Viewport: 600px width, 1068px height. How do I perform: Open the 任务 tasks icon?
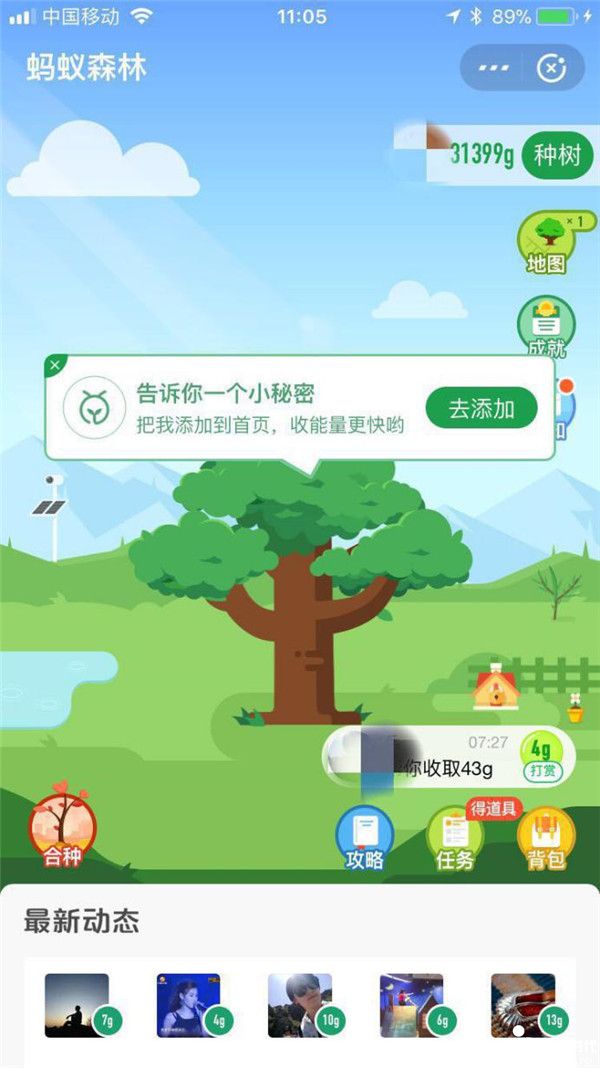(x=455, y=837)
